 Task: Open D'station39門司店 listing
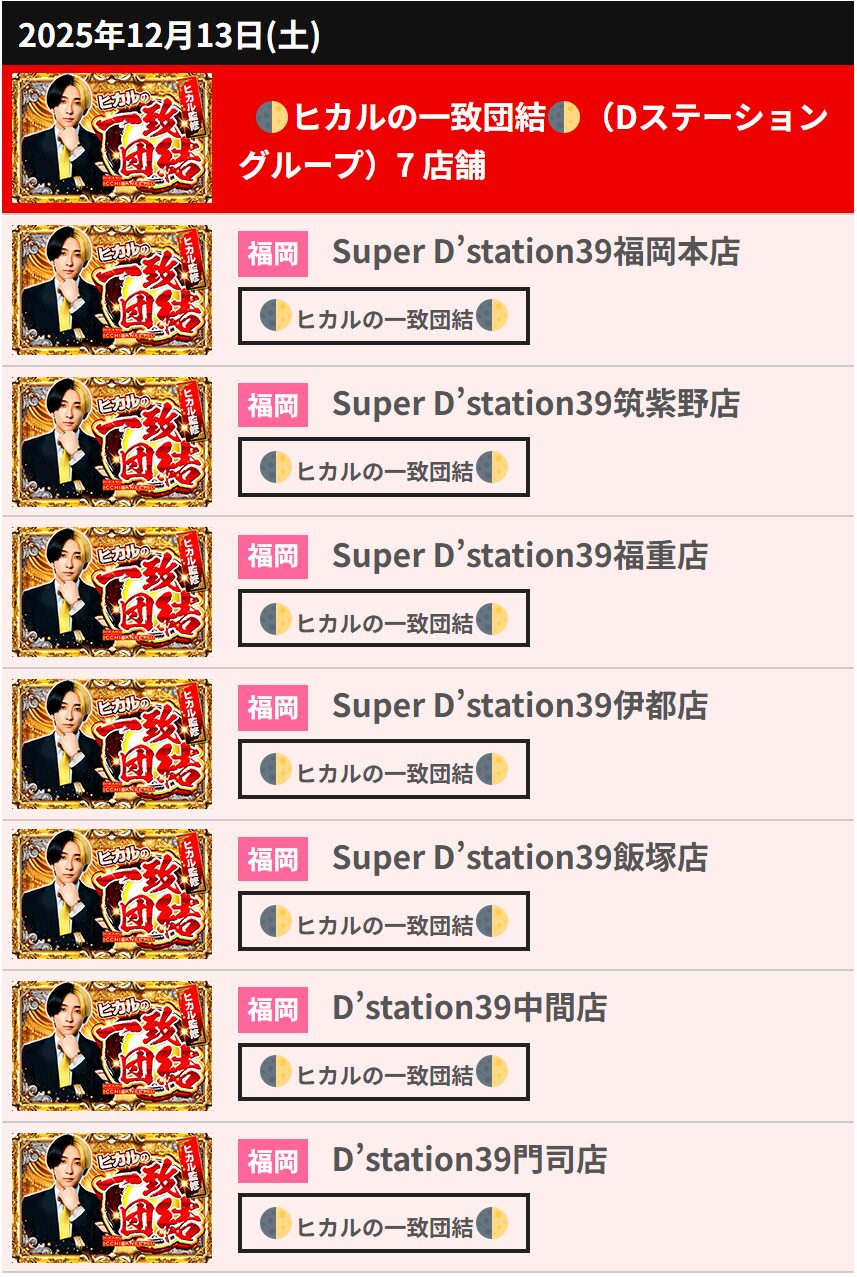[x=468, y=1160]
